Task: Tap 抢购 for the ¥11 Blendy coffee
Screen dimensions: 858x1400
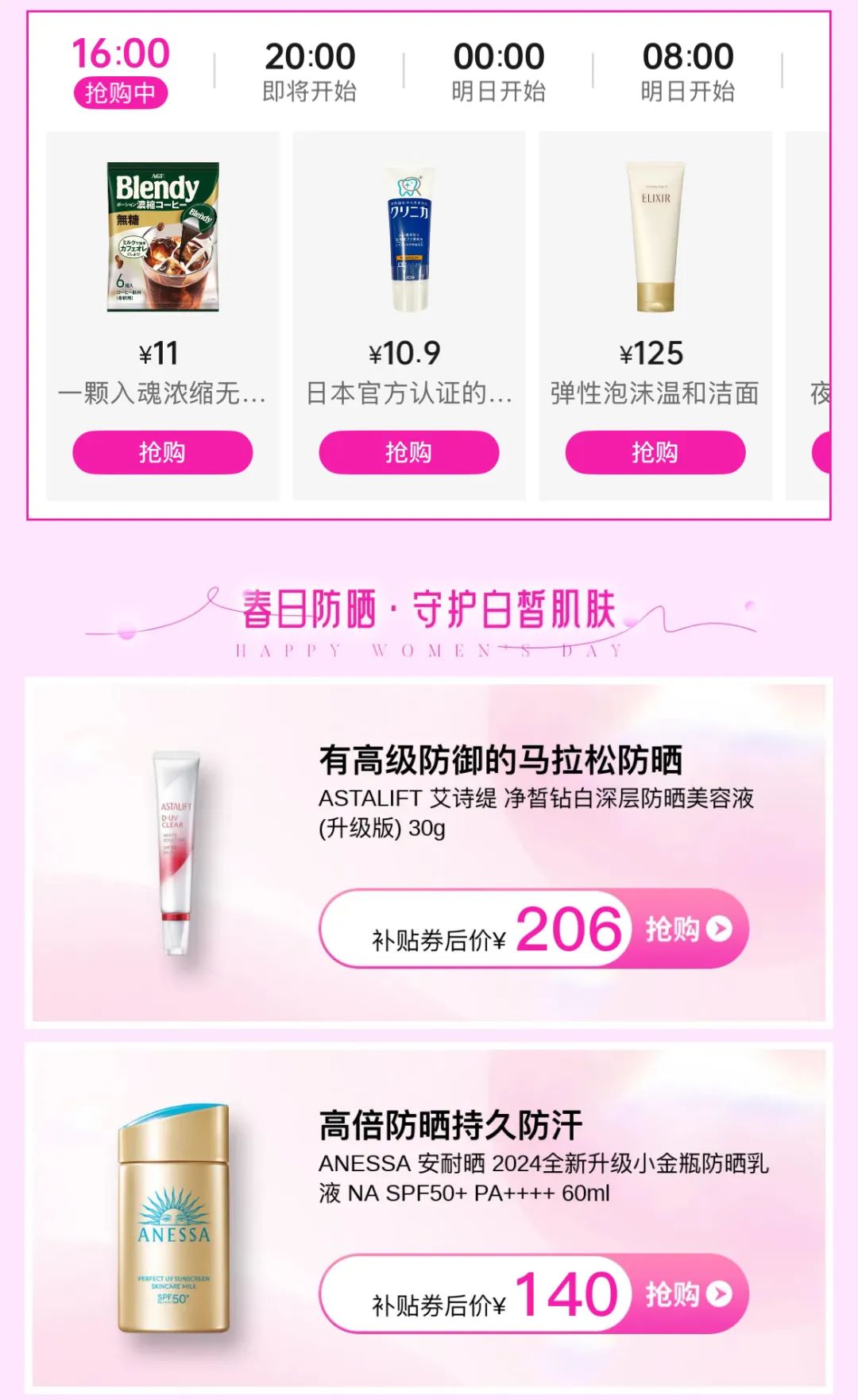Action: click(163, 452)
